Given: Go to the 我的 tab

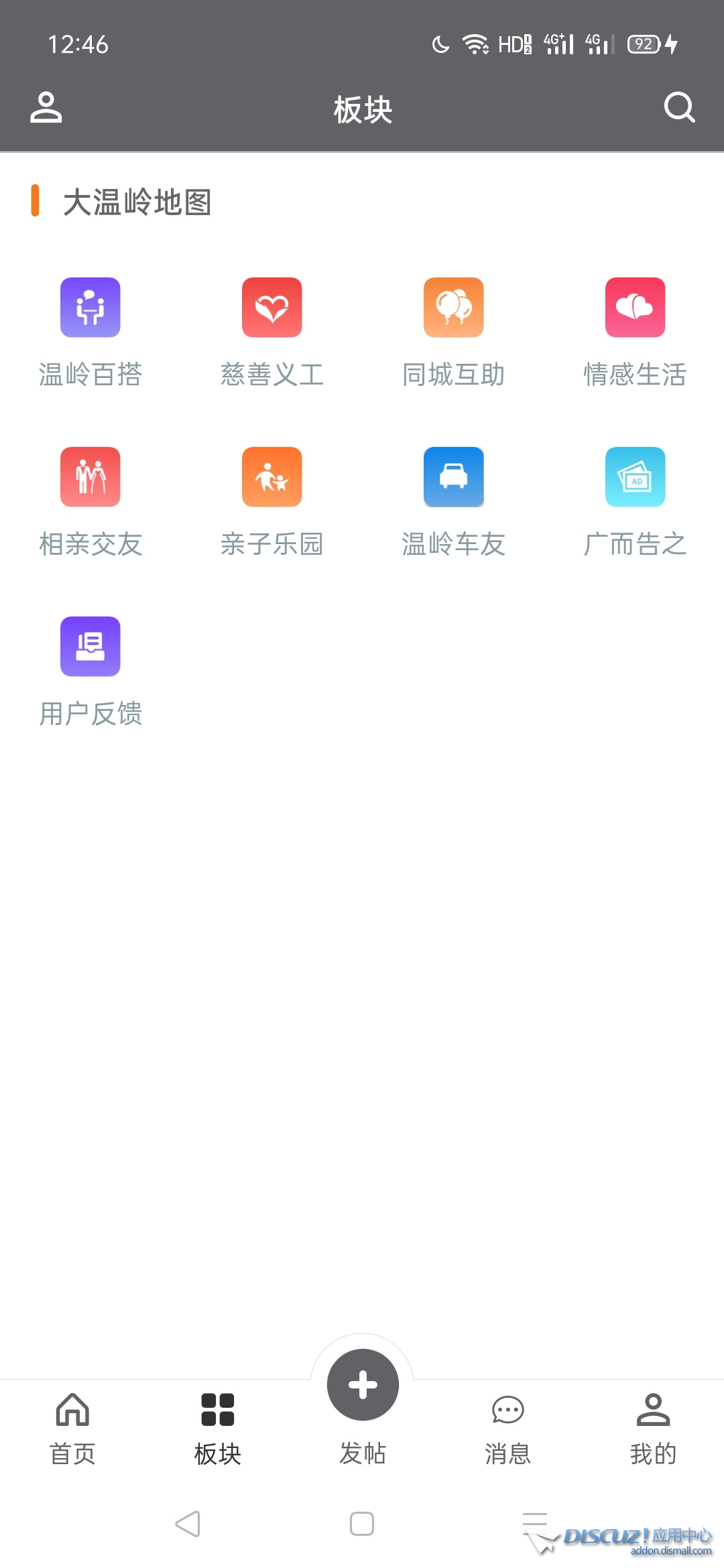Looking at the screenshot, I should click(x=653, y=1428).
